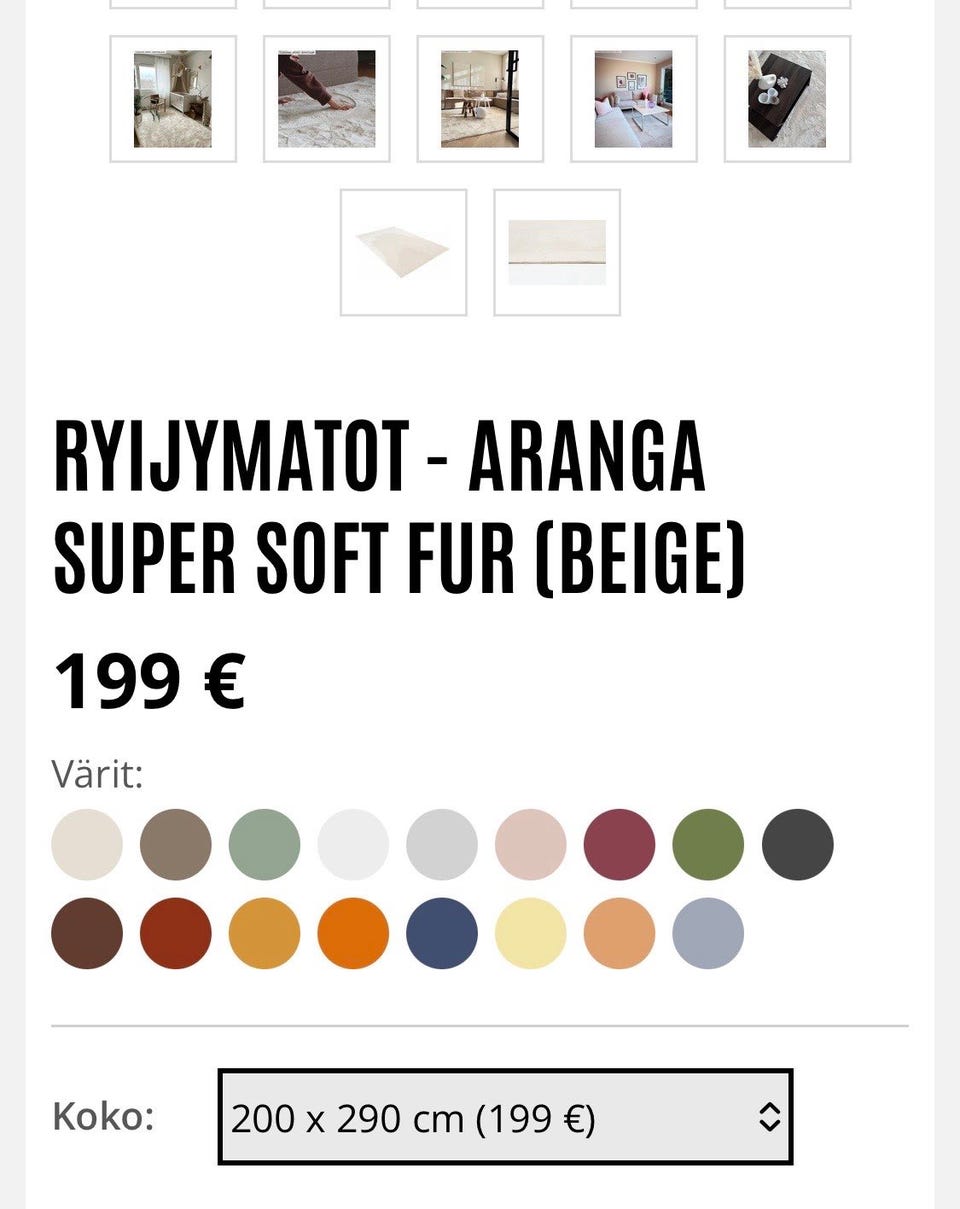
Task: Open the Koko size dropdown
Action: pos(505,1117)
